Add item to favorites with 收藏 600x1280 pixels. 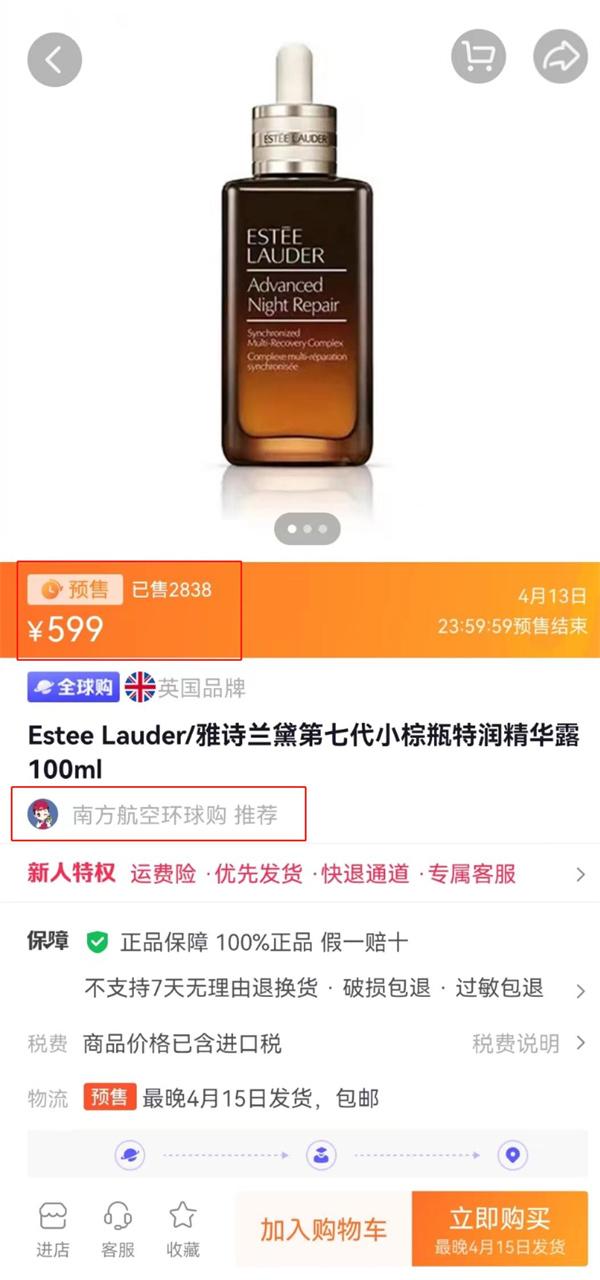click(182, 1230)
